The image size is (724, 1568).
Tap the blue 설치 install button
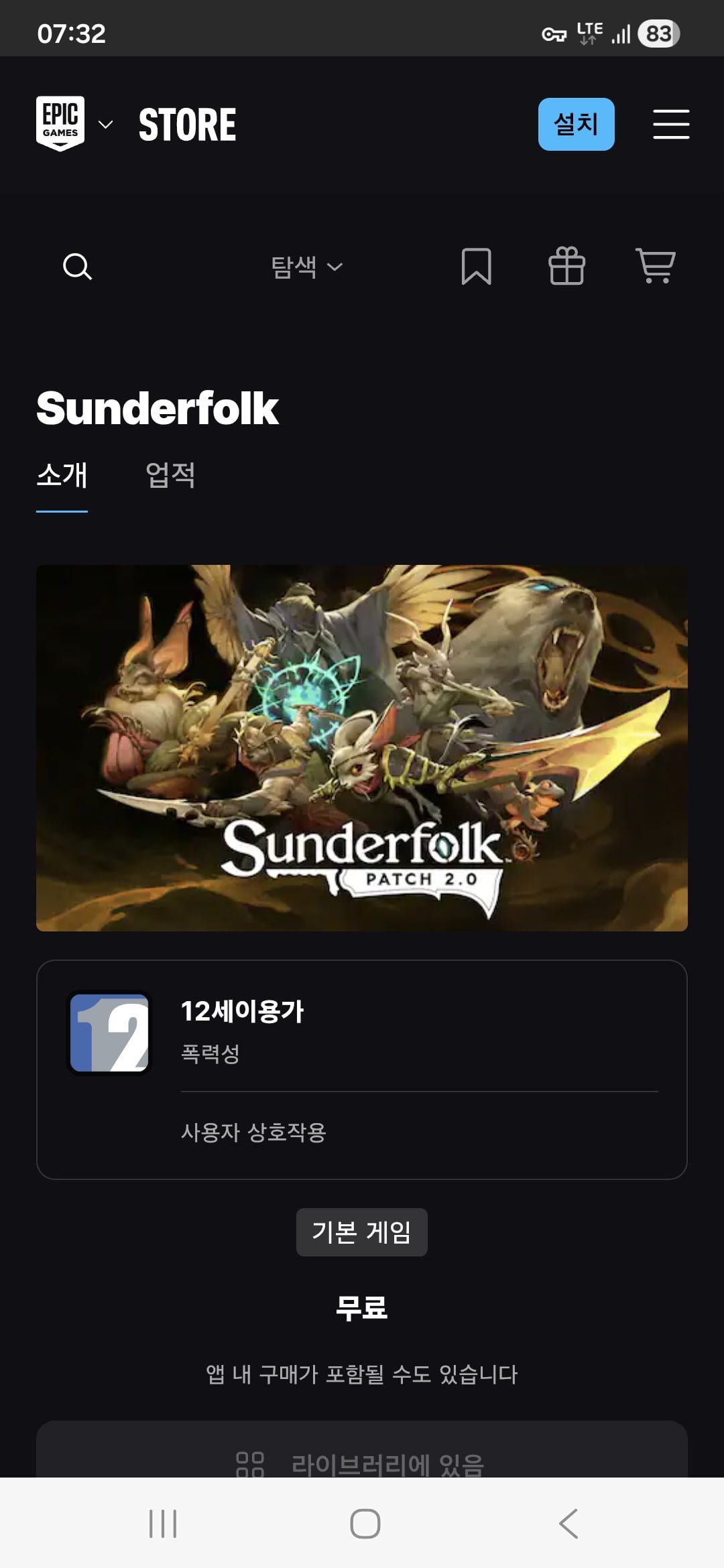point(576,124)
